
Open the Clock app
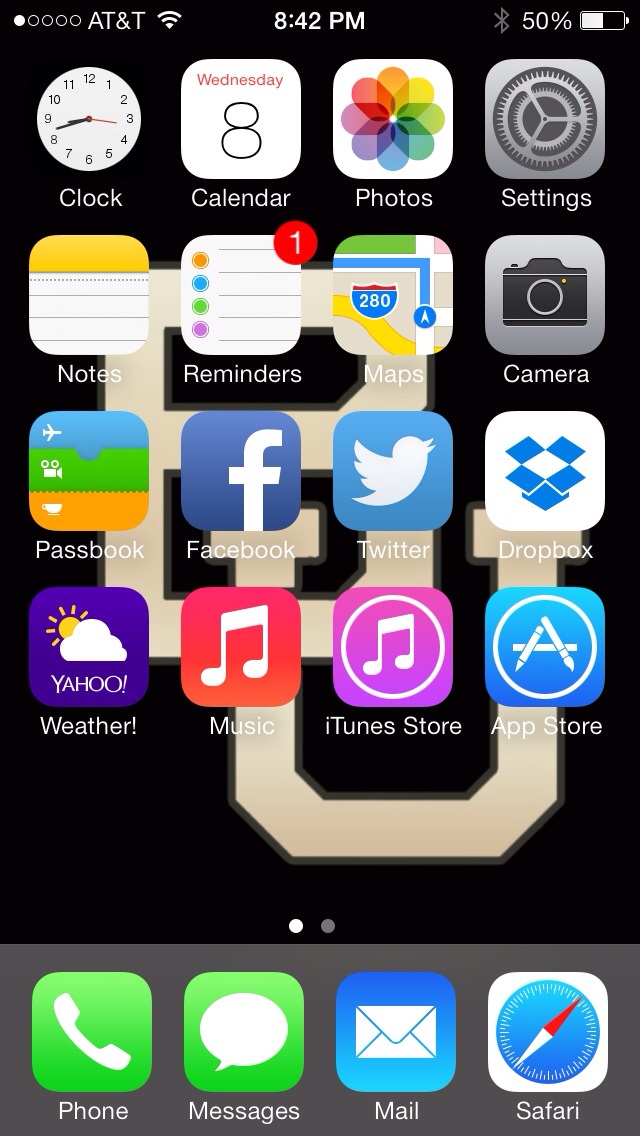tap(89, 119)
